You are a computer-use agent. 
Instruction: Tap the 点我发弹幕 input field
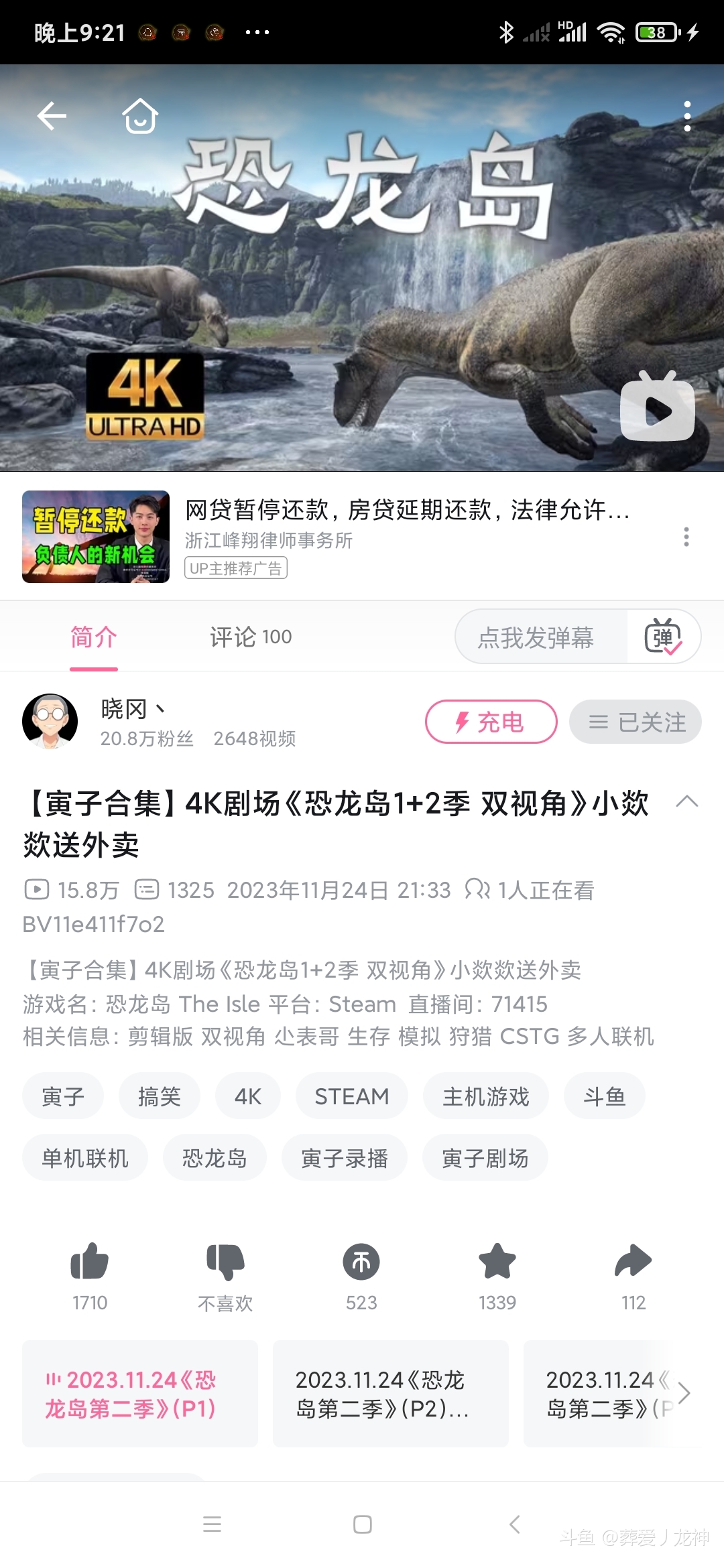coord(536,637)
